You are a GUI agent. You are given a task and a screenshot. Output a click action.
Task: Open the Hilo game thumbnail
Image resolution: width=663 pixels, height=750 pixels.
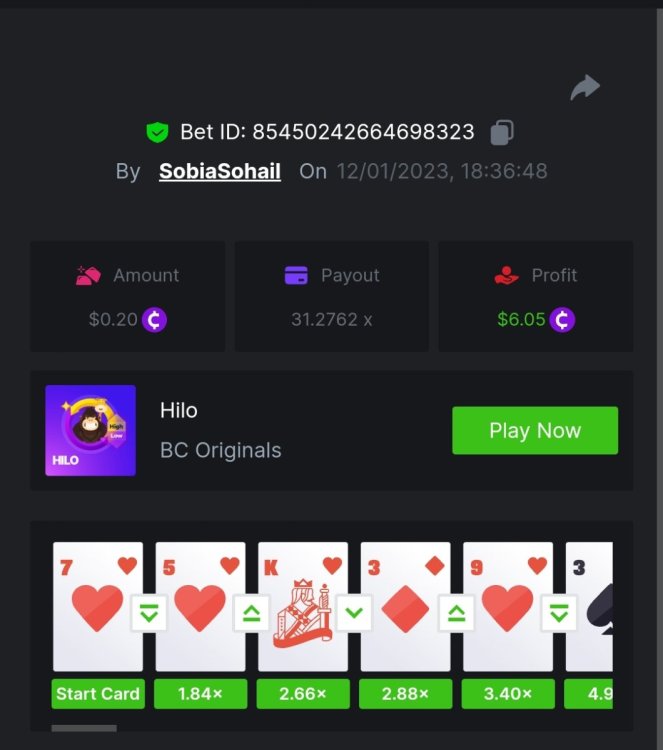click(x=90, y=430)
